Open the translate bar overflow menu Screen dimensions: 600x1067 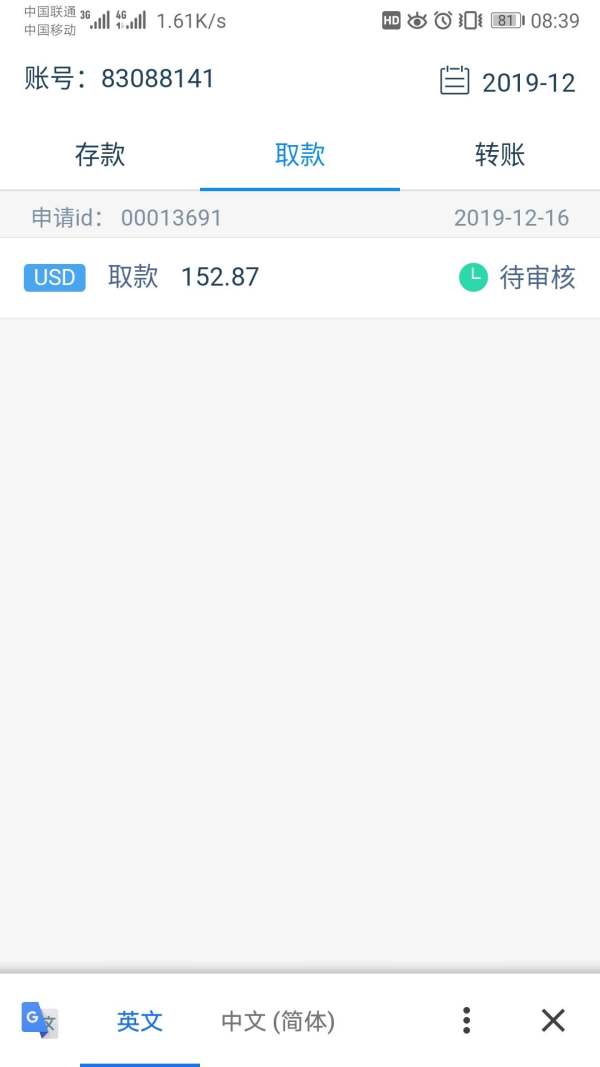[467, 1021]
